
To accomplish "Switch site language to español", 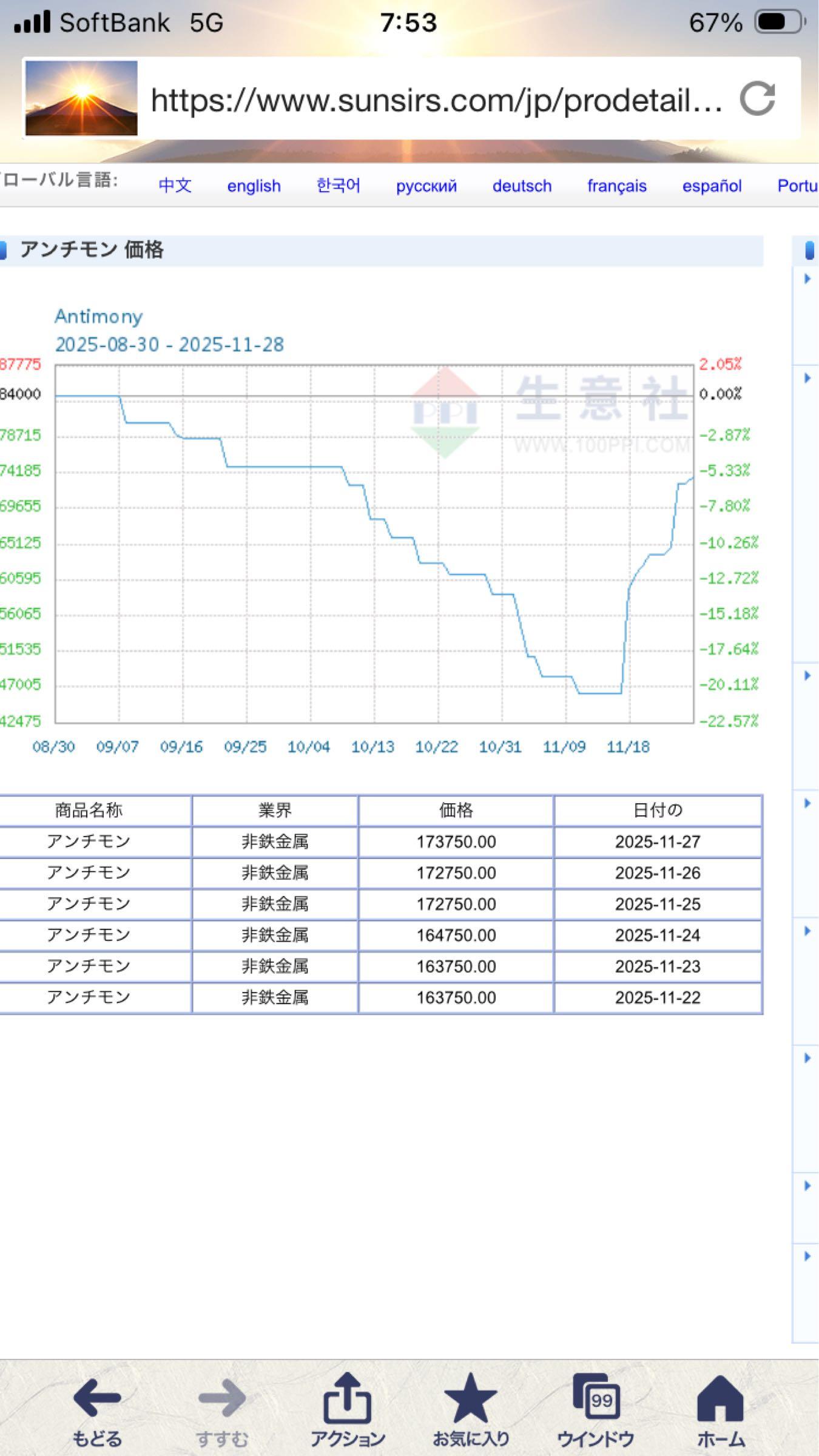I will click(712, 186).
